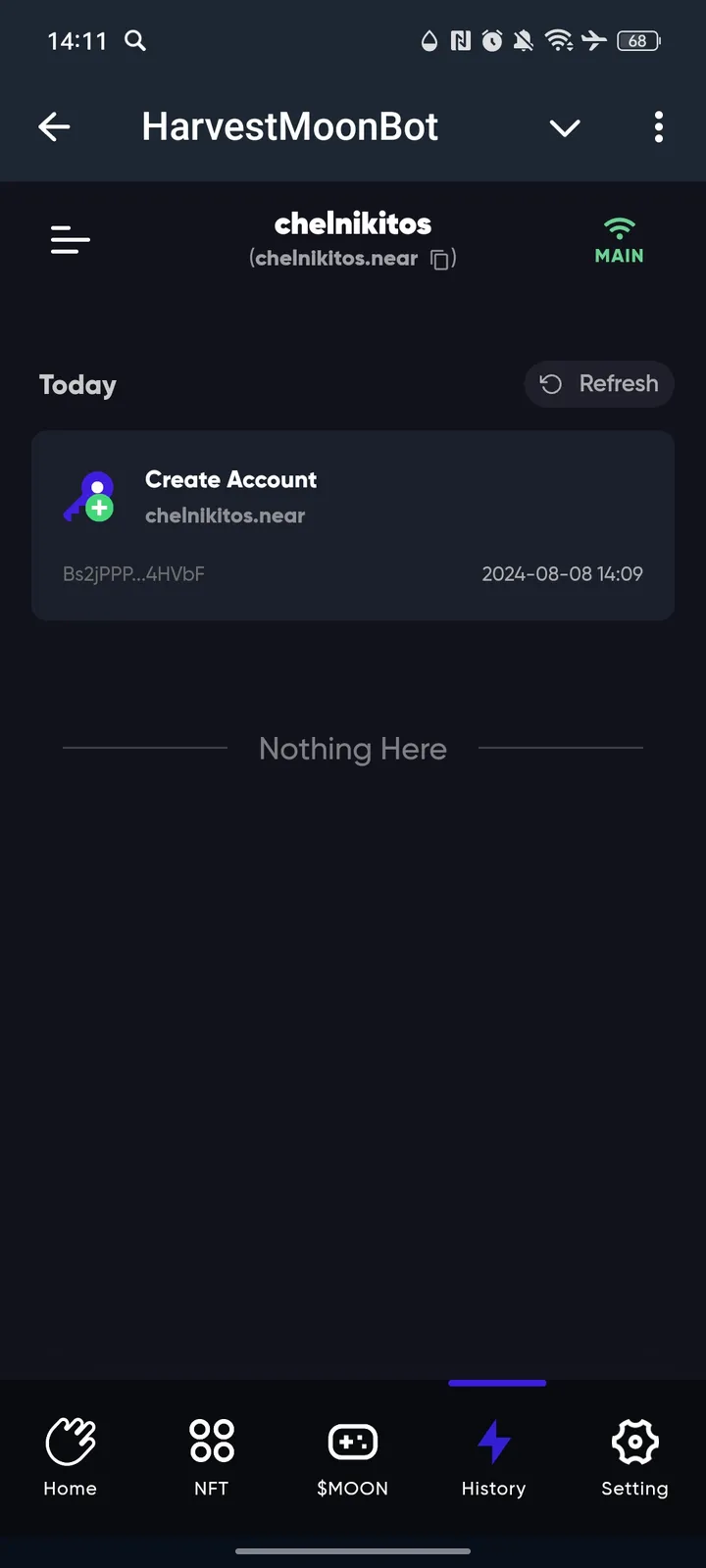Open the wallet list menu icon

click(69, 239)
